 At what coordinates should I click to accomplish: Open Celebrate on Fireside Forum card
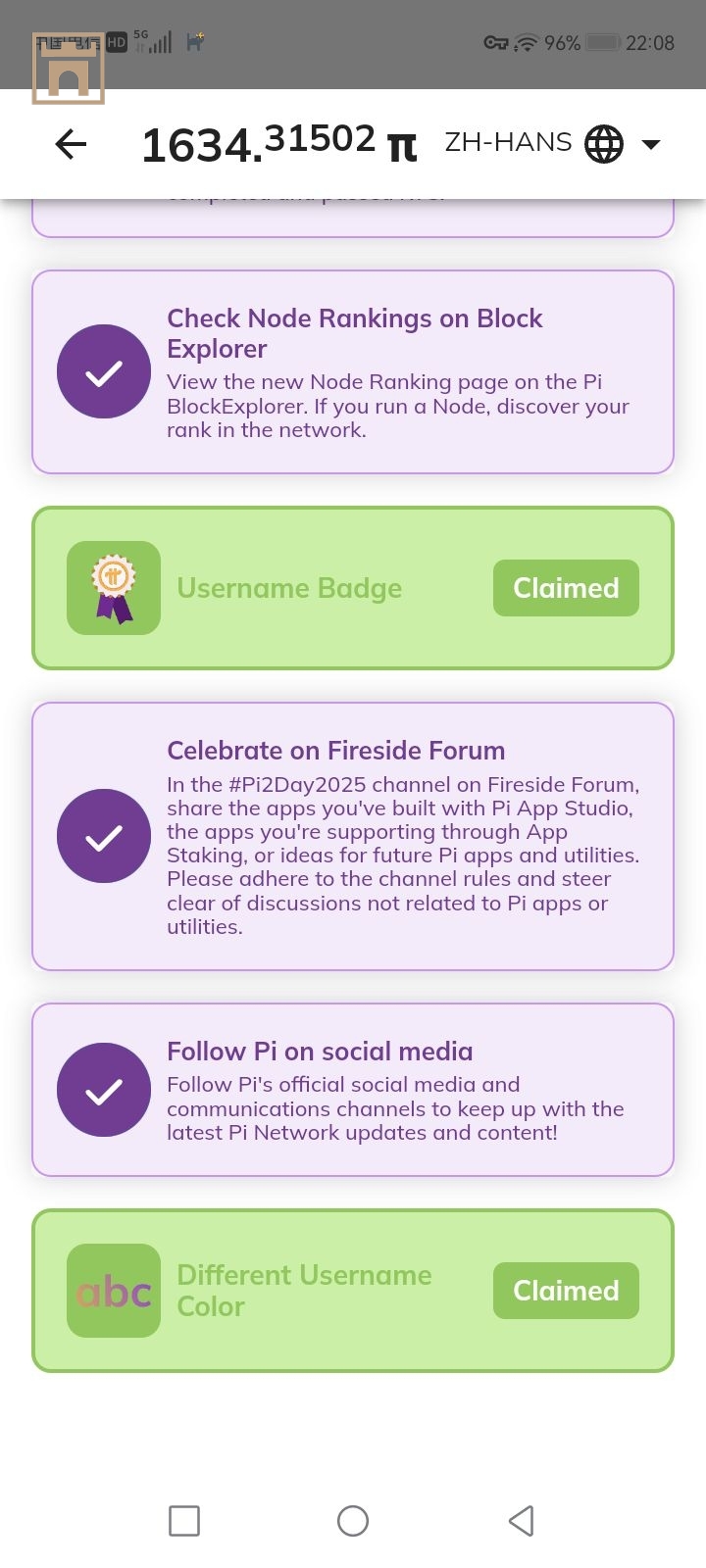tap(353, 836)
